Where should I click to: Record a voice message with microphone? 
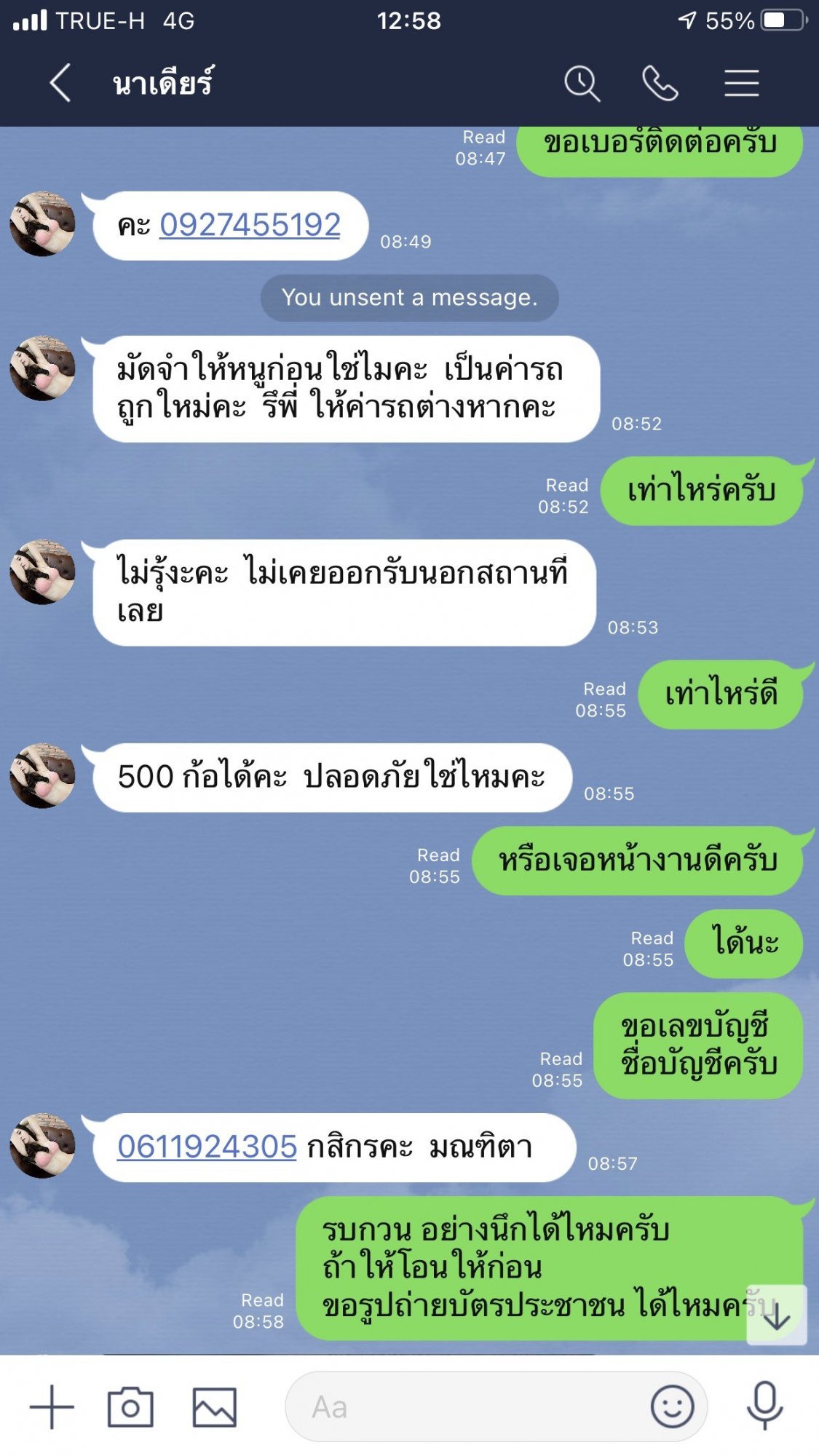(x=764, y=1406)
